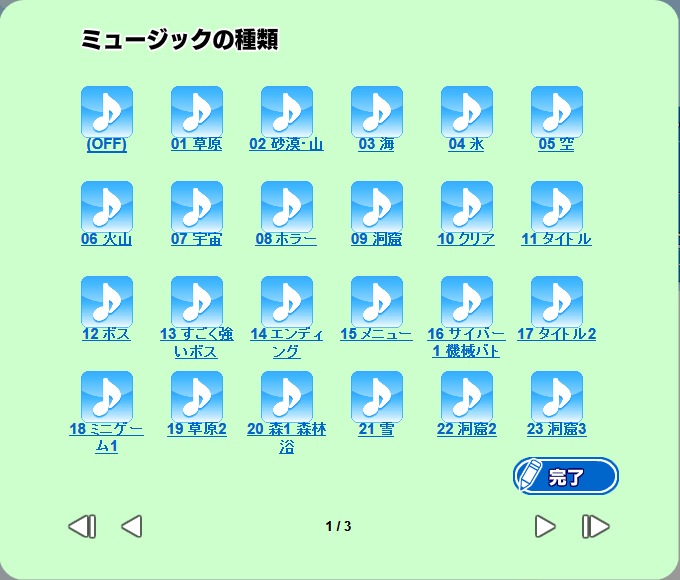The image size is (680, 580).
Task: Select music 05 空
Action: pyautogui.click(x=557, y=112)
